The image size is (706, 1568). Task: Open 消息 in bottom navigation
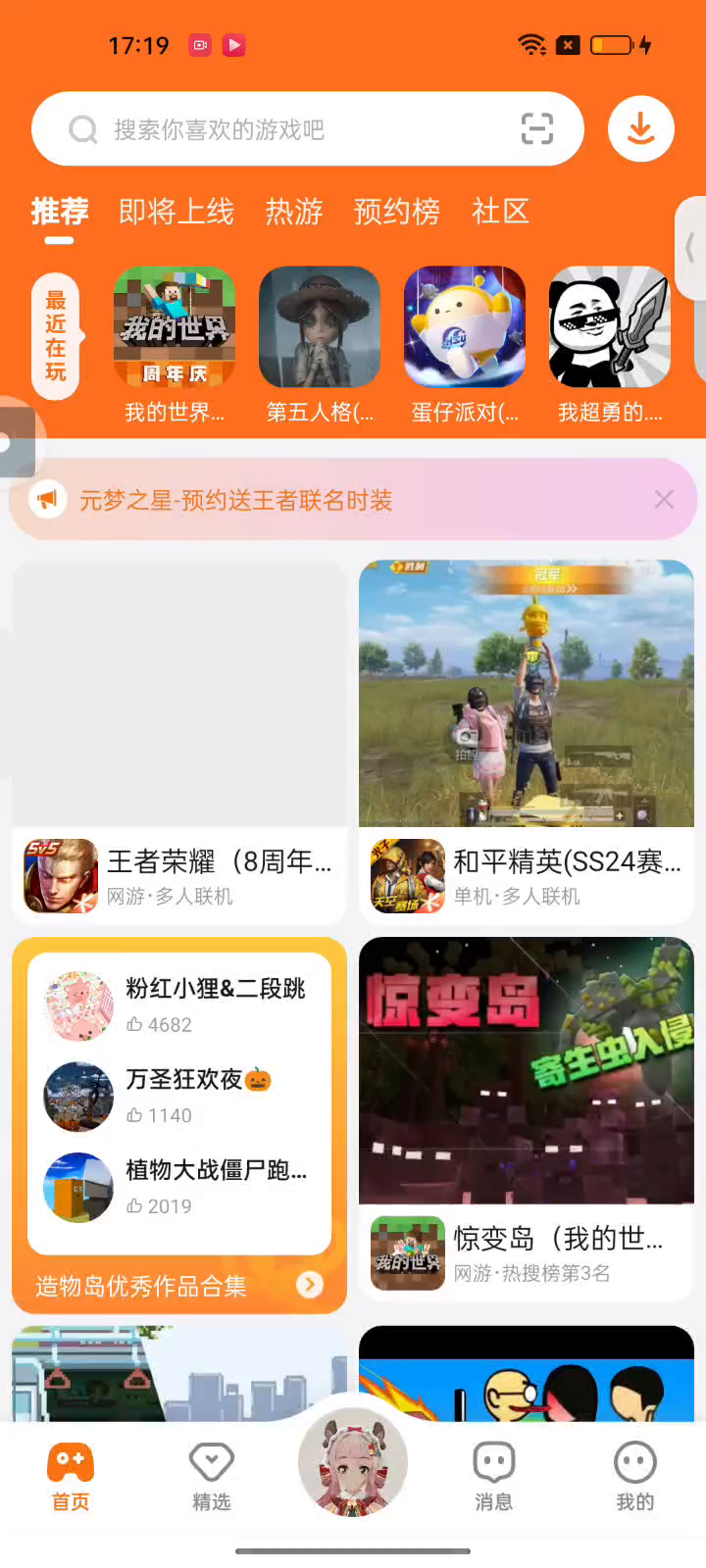493,1477
